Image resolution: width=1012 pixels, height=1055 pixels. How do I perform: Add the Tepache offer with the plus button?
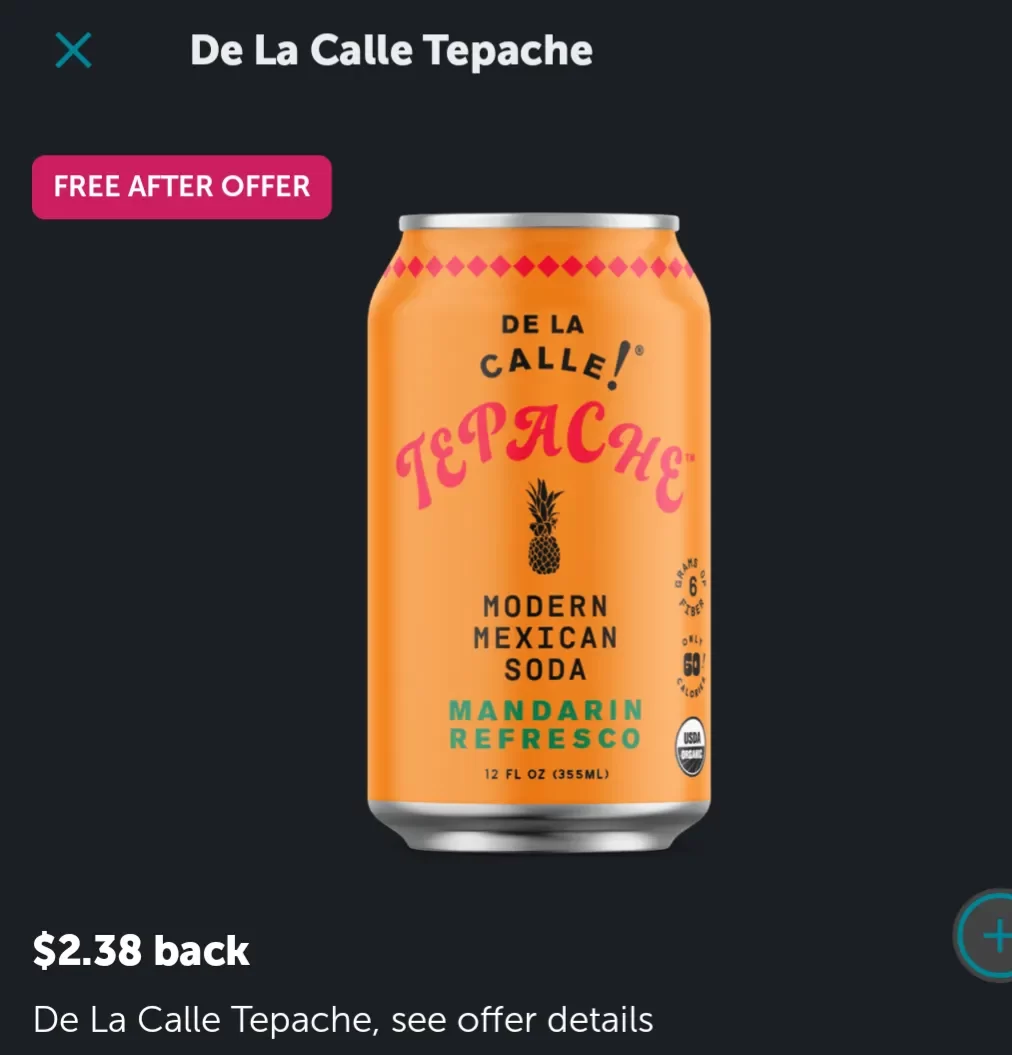(x=990, y=936)
